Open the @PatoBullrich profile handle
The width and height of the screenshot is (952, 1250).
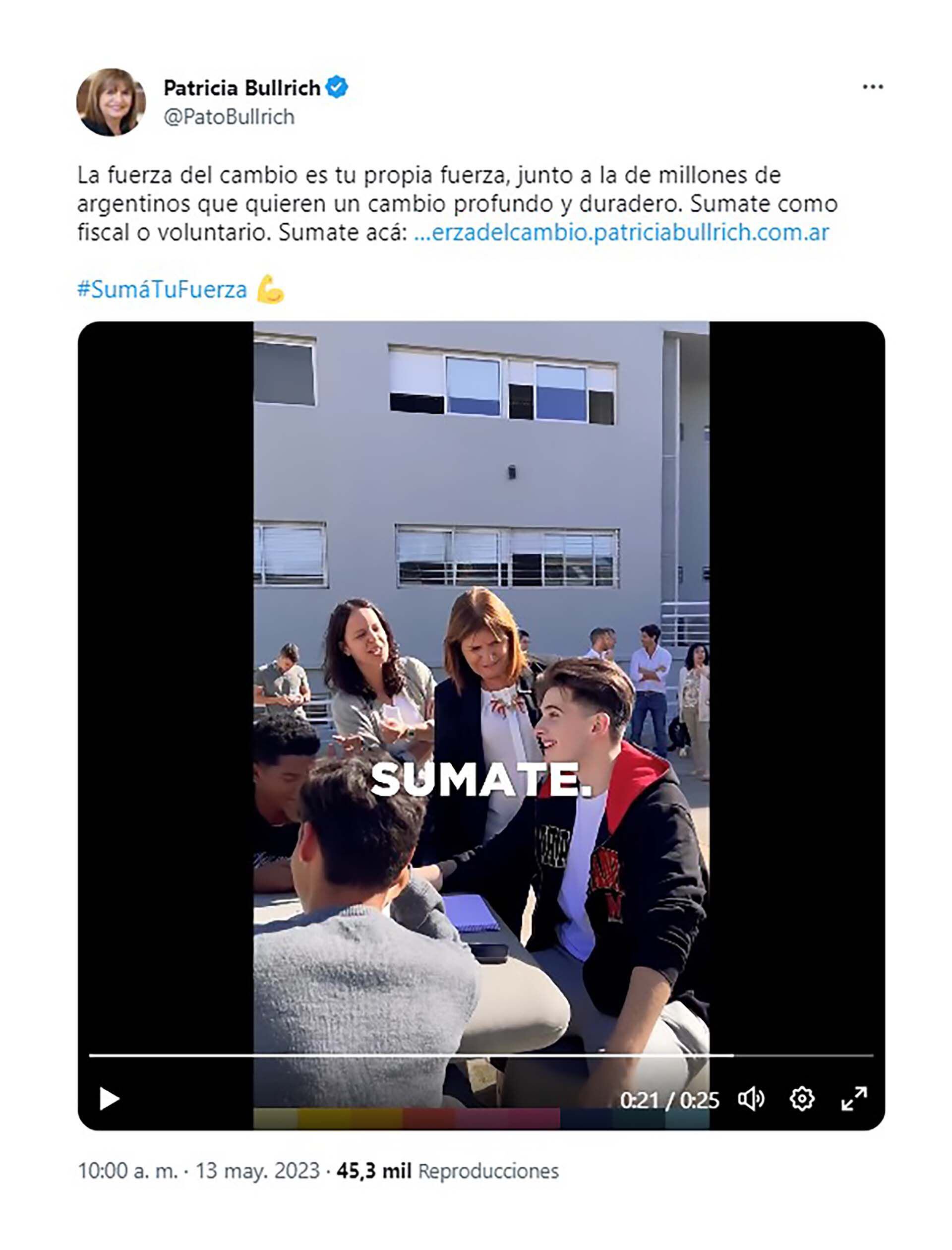click(x=229, y=117)
